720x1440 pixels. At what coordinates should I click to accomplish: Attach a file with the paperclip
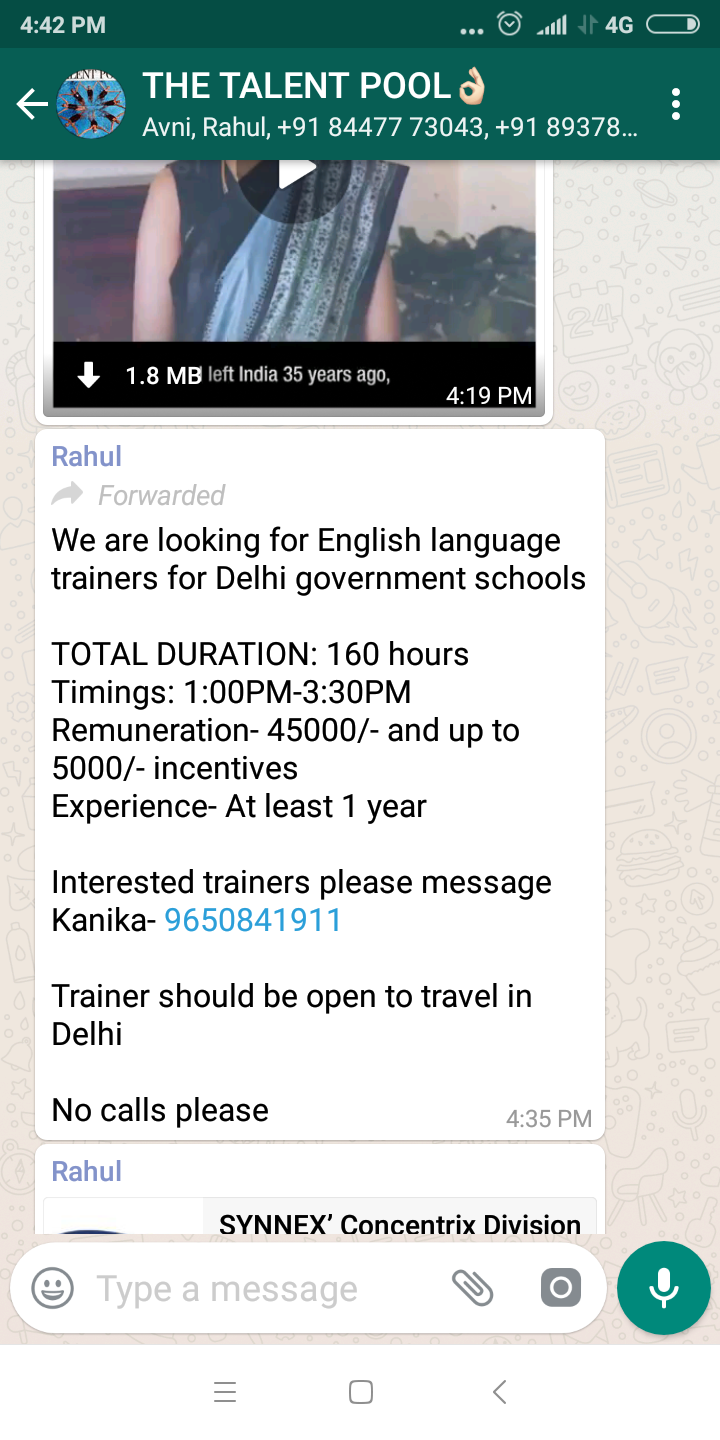pos(472,1288)
